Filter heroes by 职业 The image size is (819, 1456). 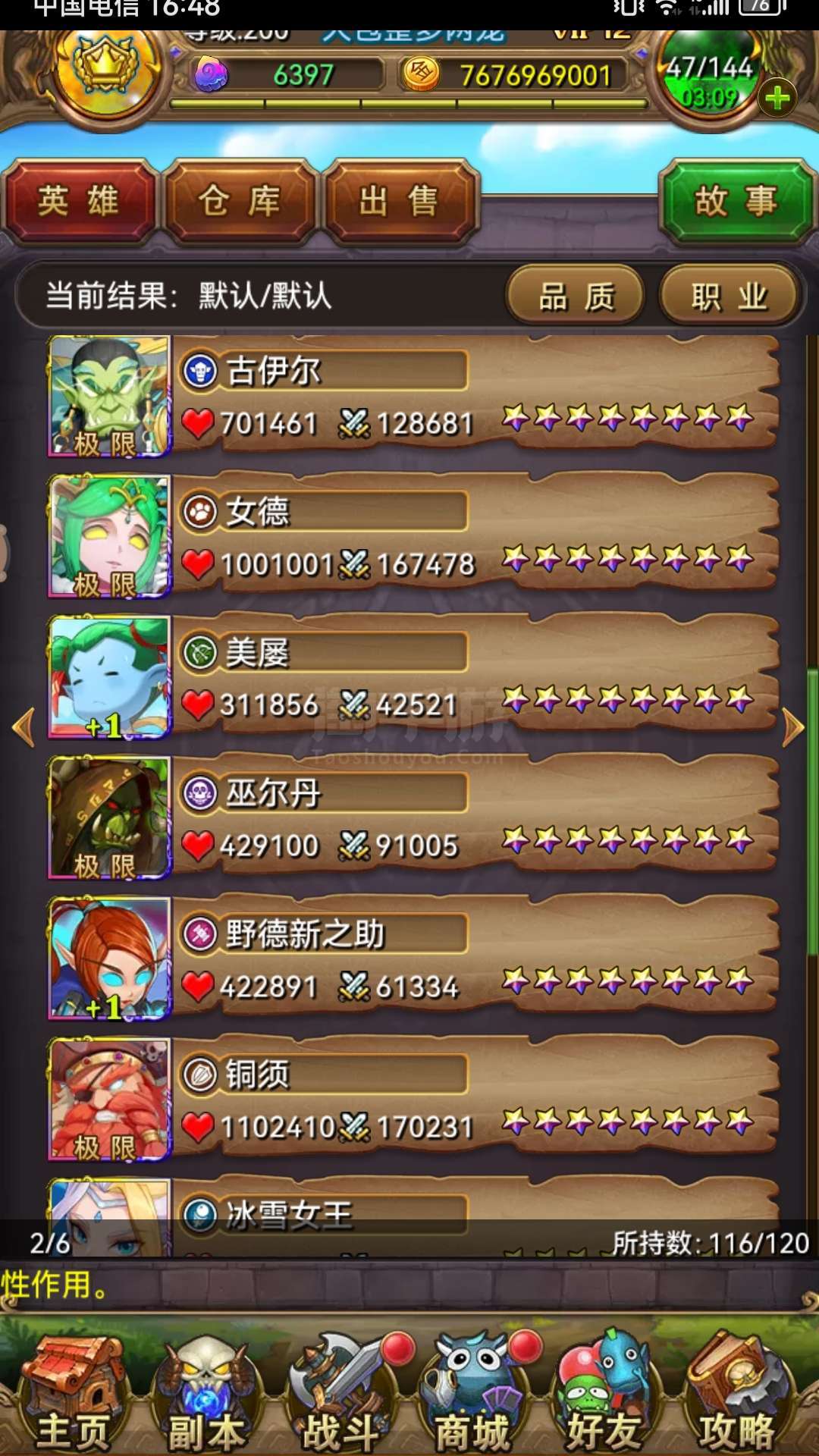pos(729,297)
